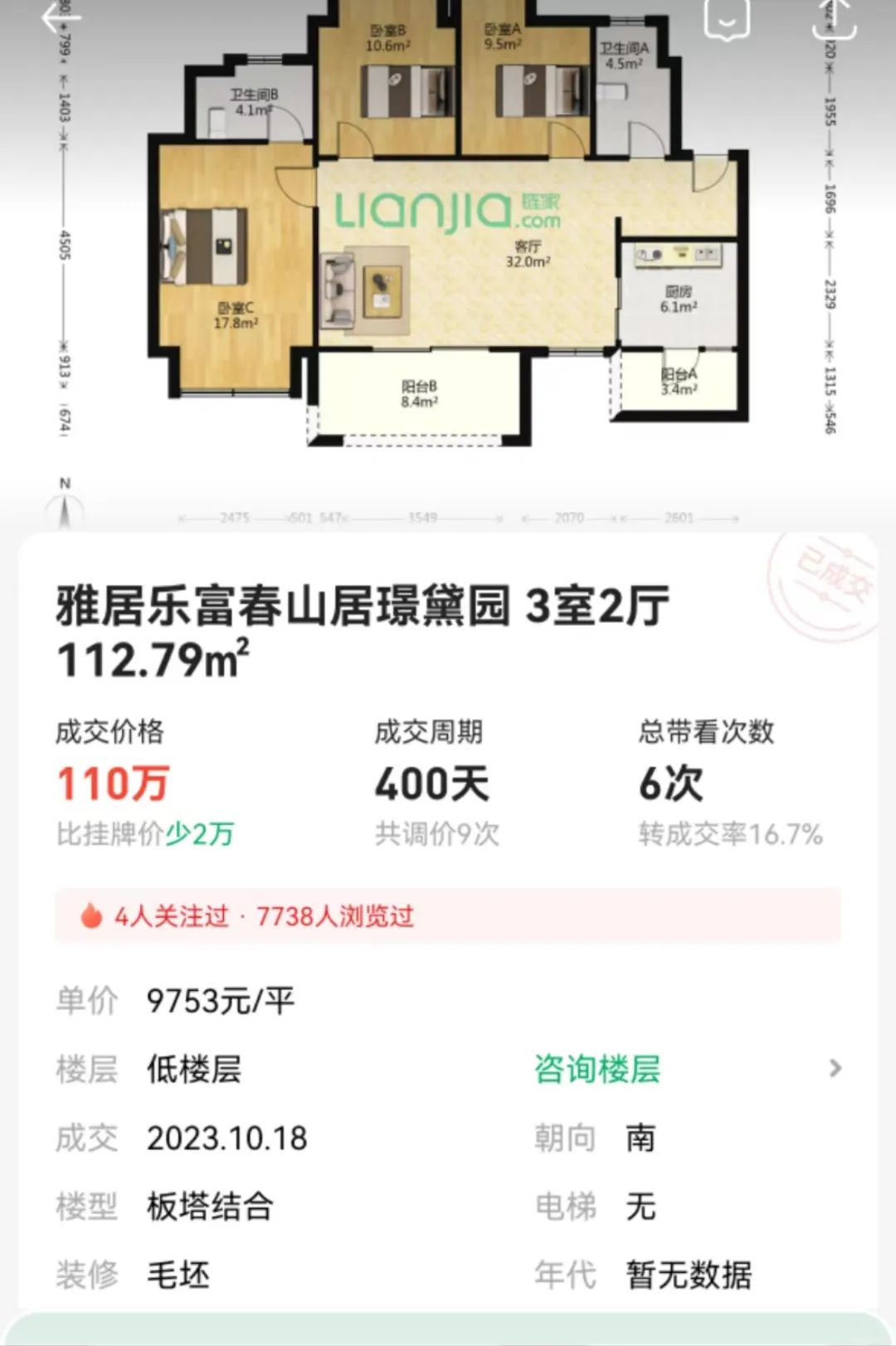
Task: Share this sold listing
Action: point(833,20)
